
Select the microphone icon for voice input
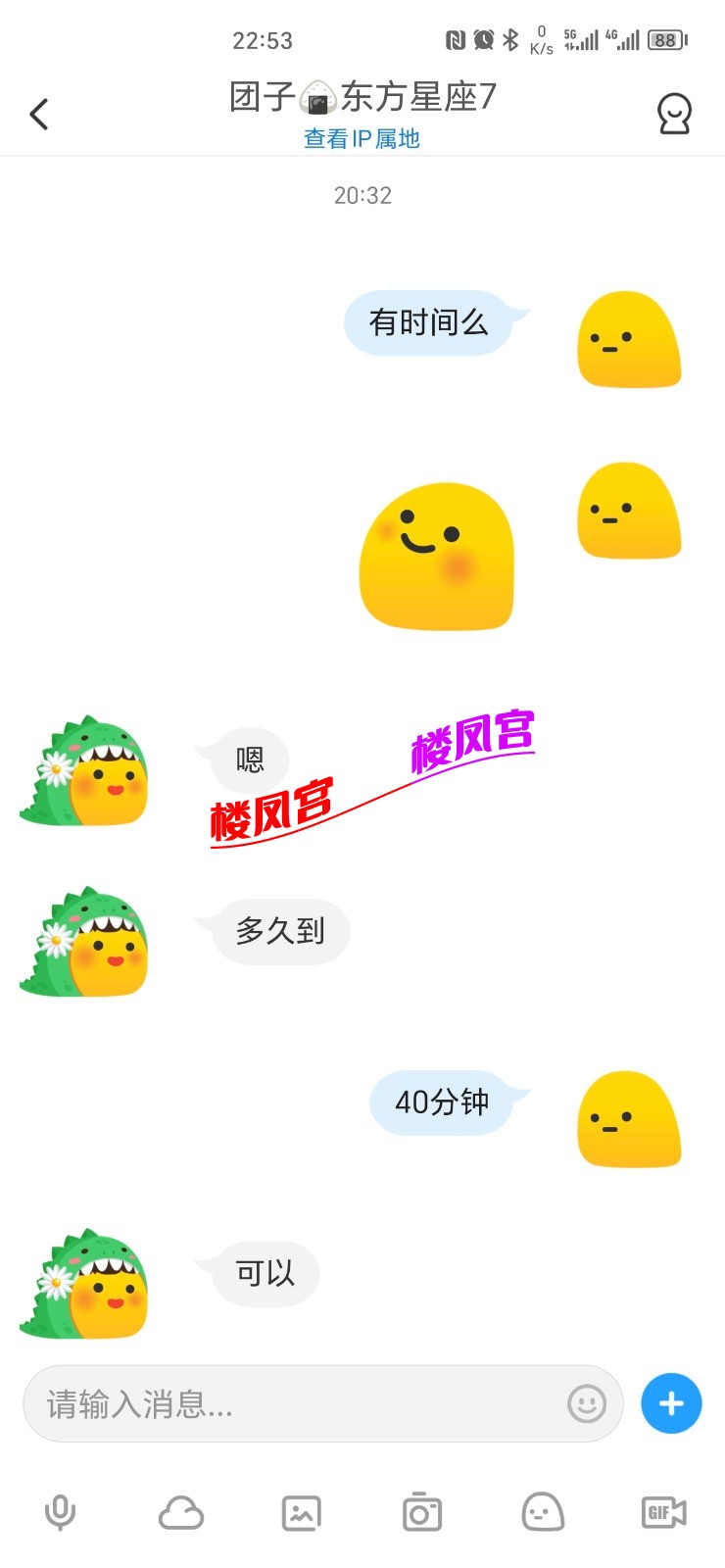pos(61,1512)
